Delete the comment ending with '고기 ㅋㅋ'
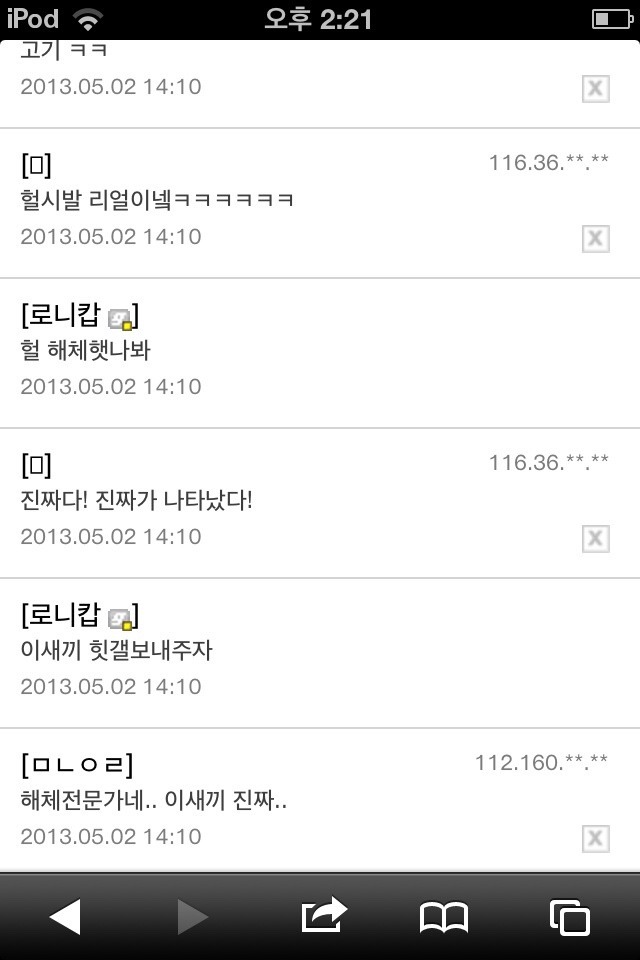640x960 pixels. click(595, 88)
